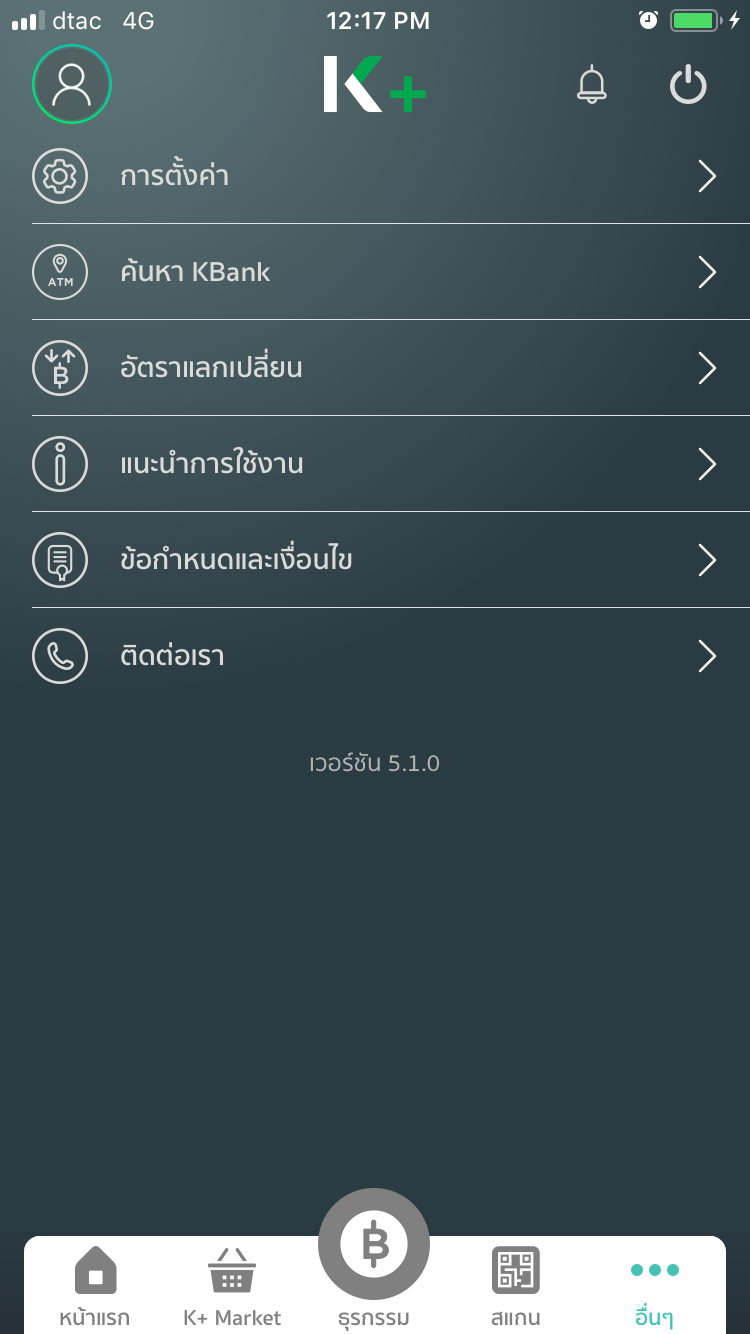Select the อื่นๆ more tab
Image resolution: width=750 pixels, height=1334 pixels.
click(x=655, y=1285)
